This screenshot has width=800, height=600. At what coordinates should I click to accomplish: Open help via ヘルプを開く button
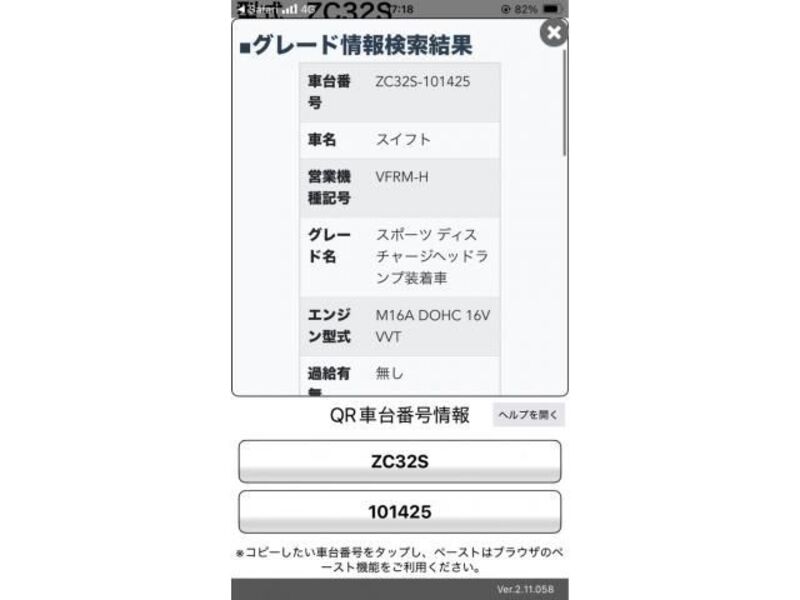click(x=528, y=414)
